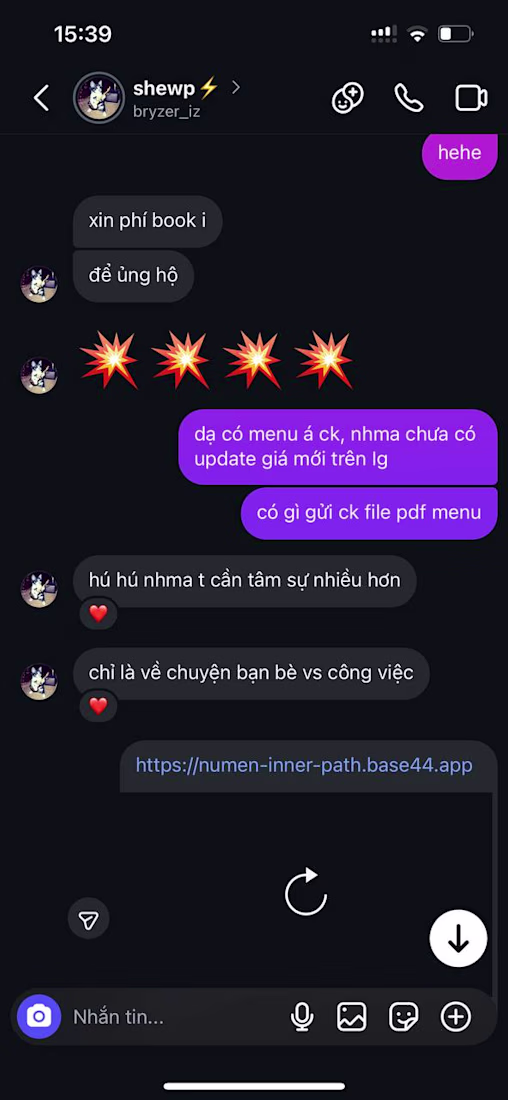Screen dimensions: 508x1100
Task: Open the sticker picker
Action: [403, 1016]
